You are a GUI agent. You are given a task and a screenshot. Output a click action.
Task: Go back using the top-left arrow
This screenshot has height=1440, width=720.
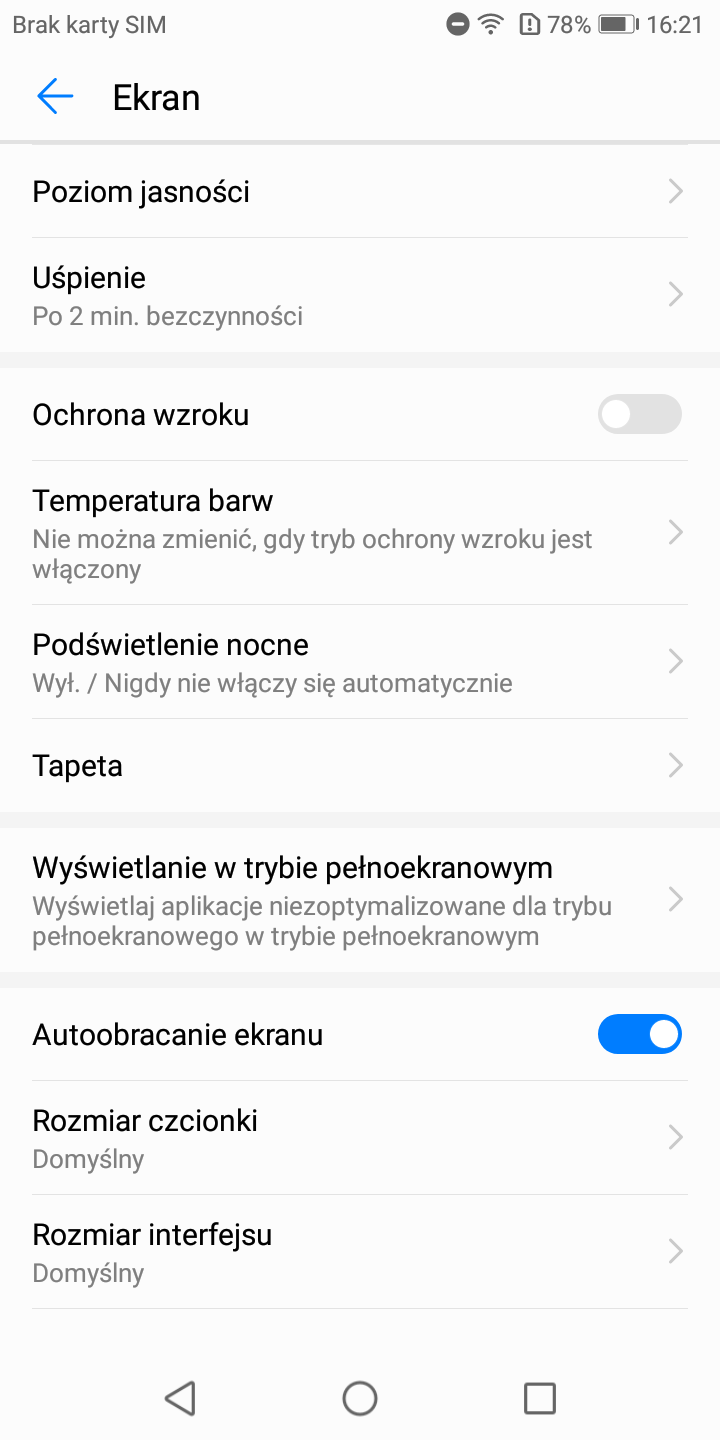click(55, 97)
